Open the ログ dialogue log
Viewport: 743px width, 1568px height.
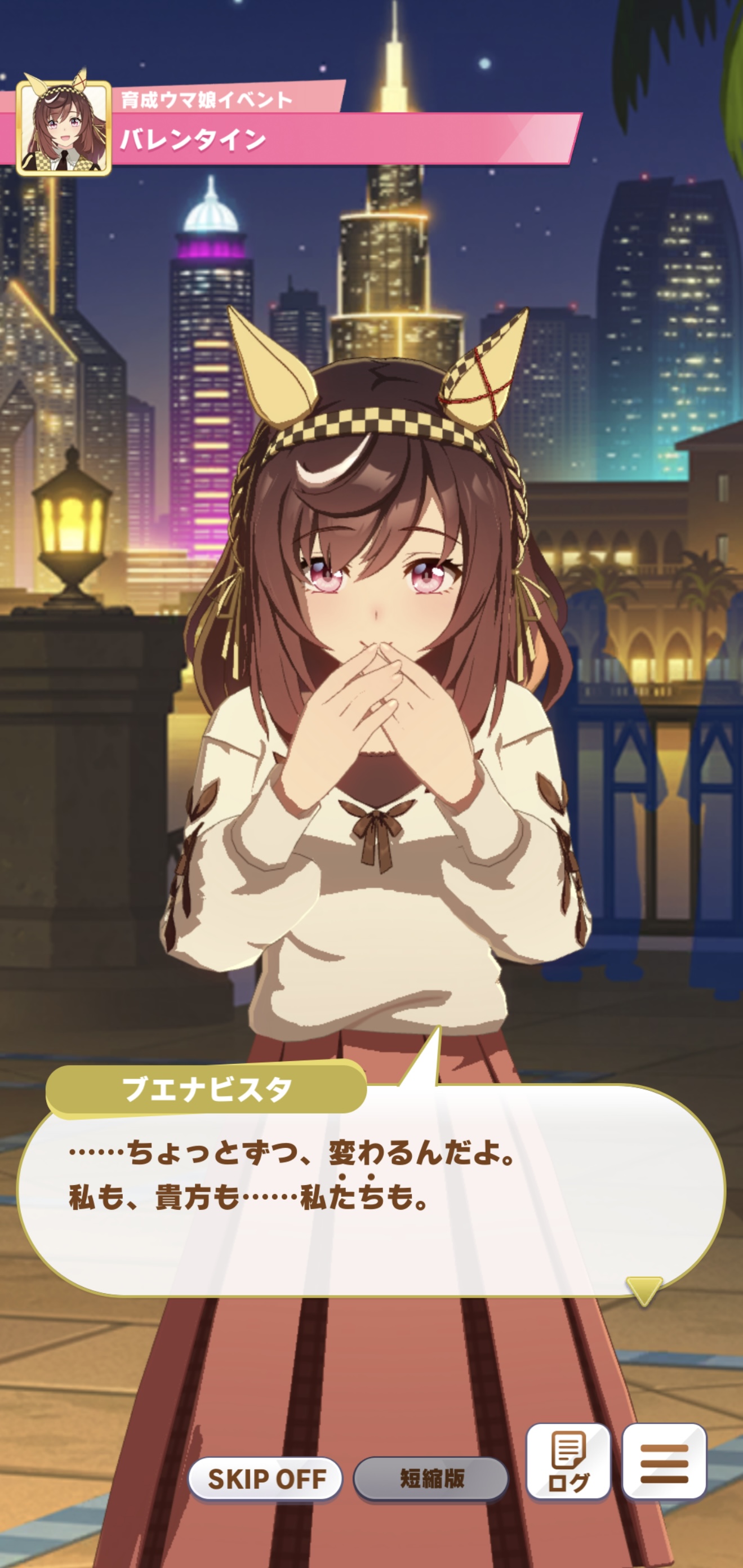(568, 1461)
